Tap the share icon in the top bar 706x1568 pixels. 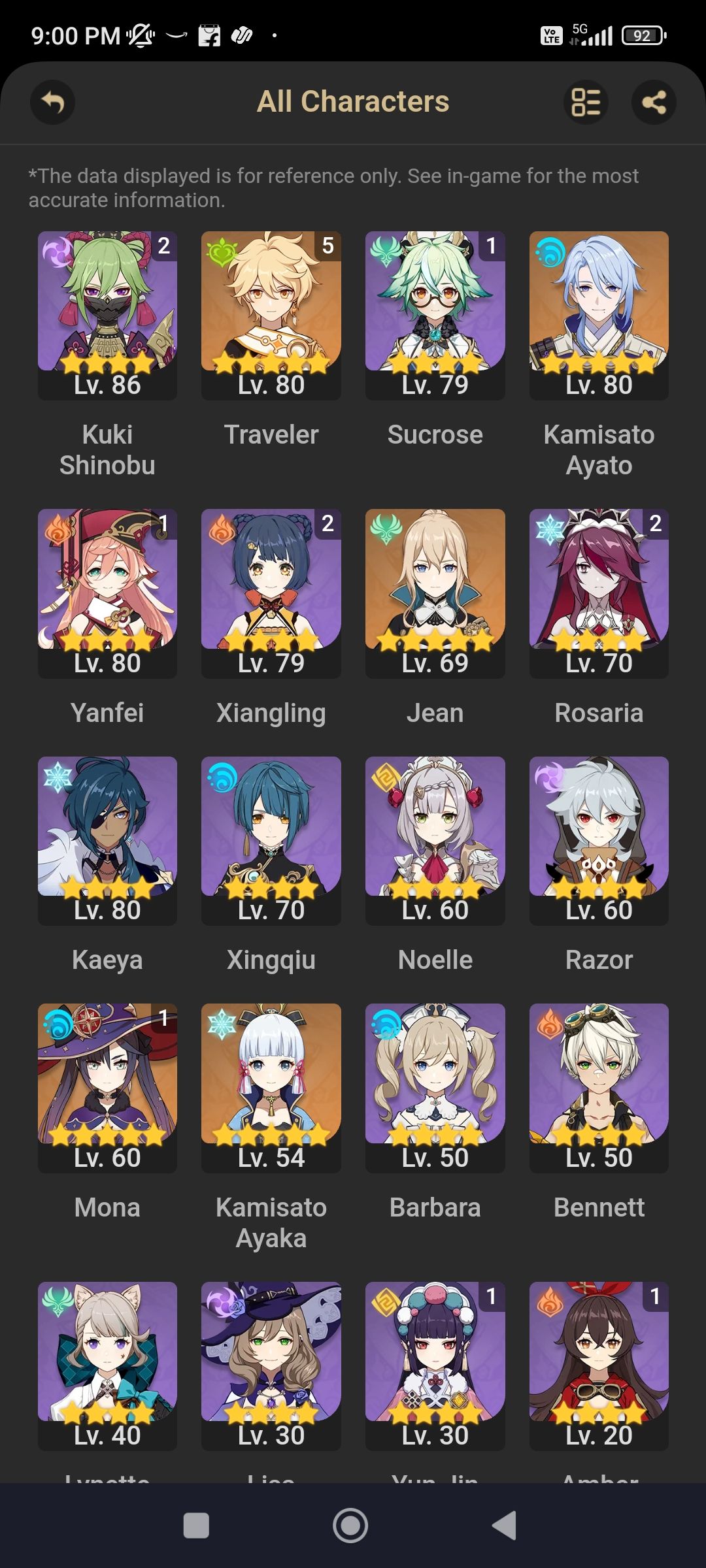pos(653,102)
